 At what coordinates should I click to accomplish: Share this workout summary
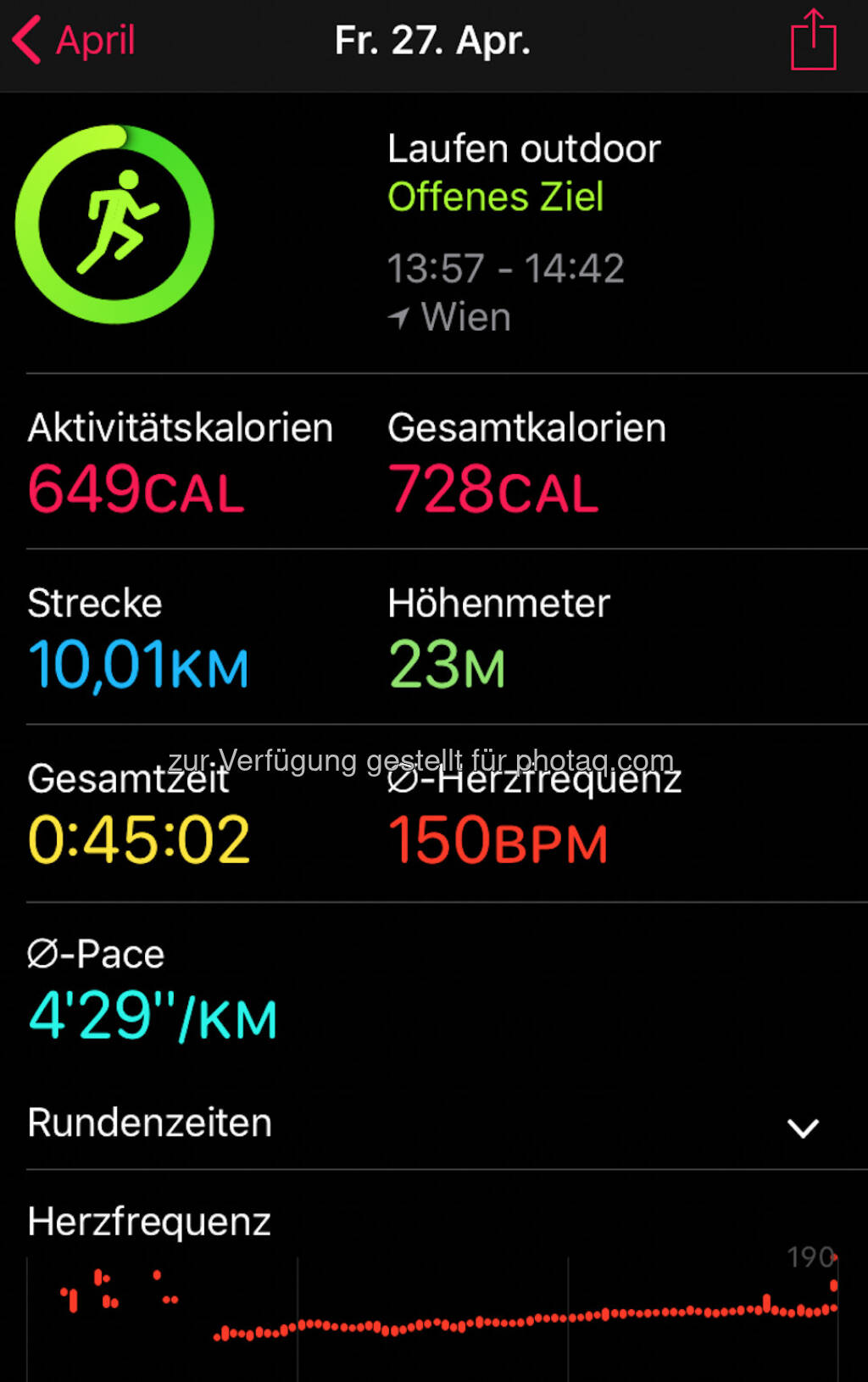[x=812, y=41]
